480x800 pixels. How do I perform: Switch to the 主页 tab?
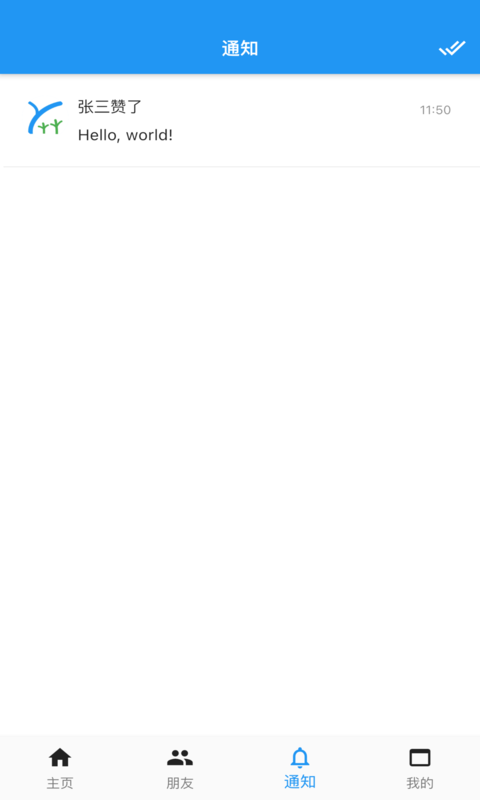point(60,768)
